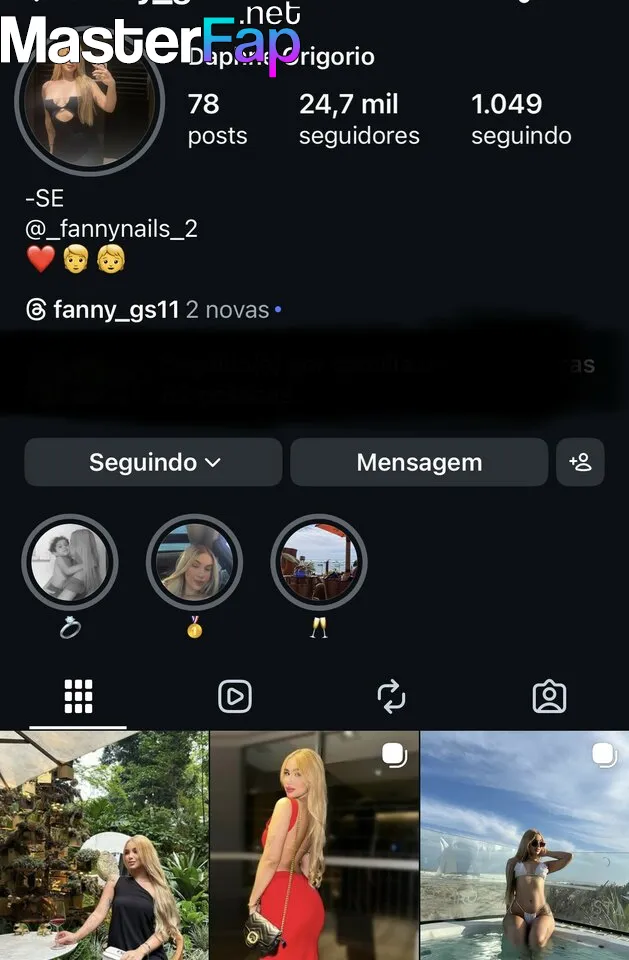The width and height of the screenshot is (629, 960).
Task: Open the Threads link fanny_gs11
Action: (x=115, y=310)
